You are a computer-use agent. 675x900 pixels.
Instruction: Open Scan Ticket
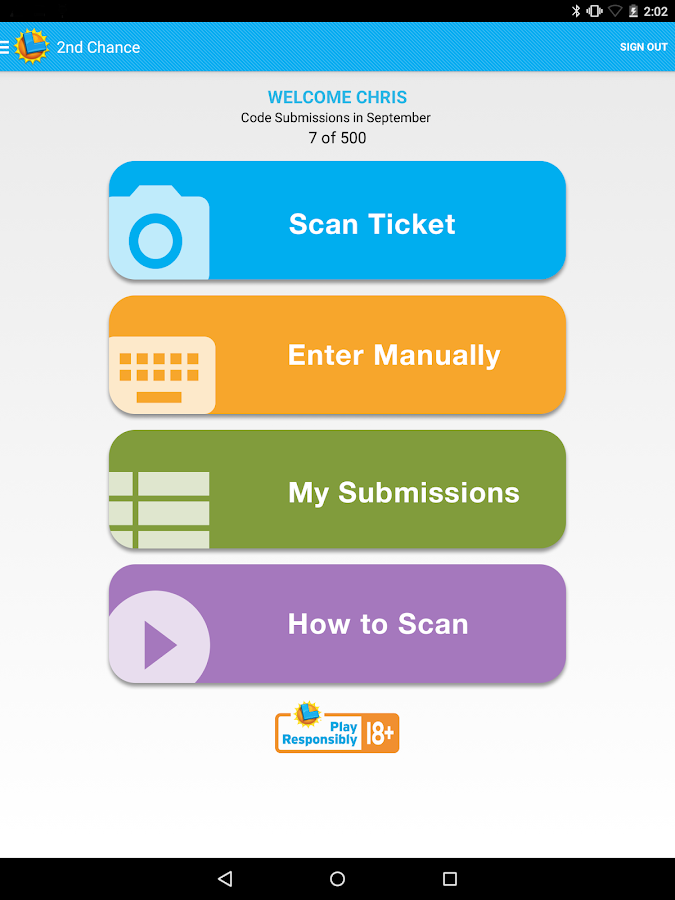tap(337, 221)
